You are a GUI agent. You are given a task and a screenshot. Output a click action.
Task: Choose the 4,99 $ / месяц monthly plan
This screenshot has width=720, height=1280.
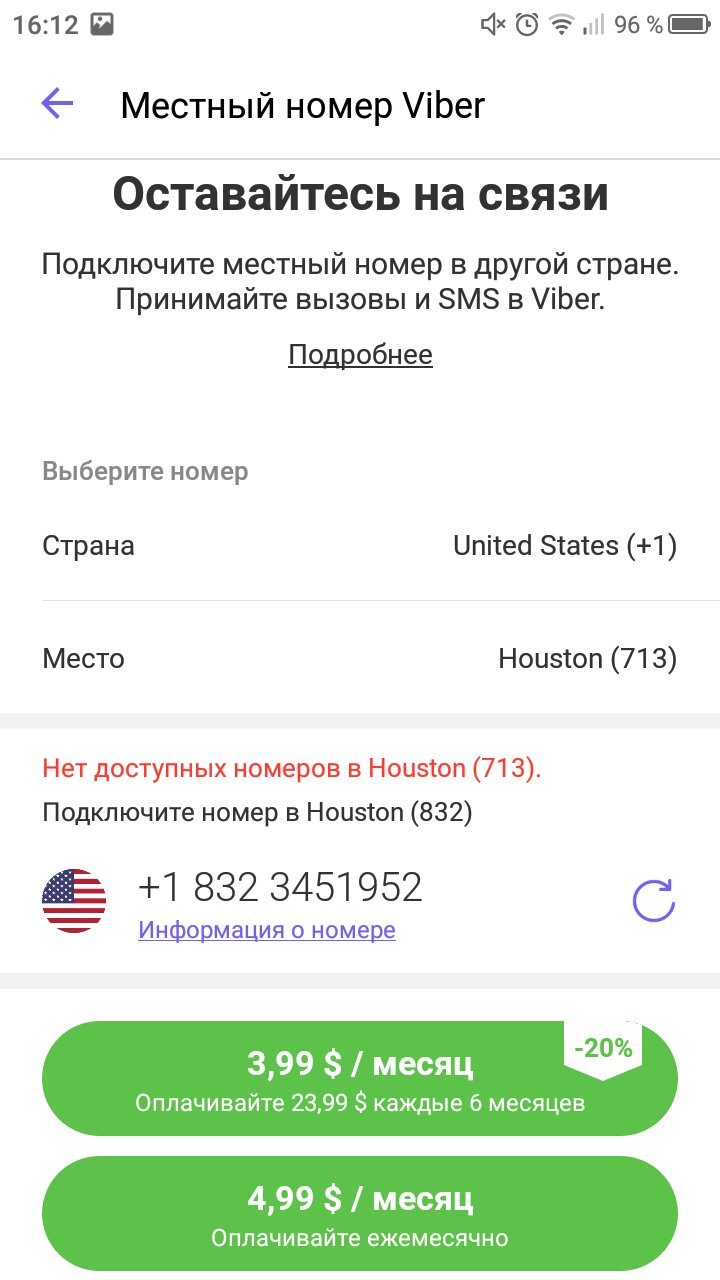[360, 1213]
